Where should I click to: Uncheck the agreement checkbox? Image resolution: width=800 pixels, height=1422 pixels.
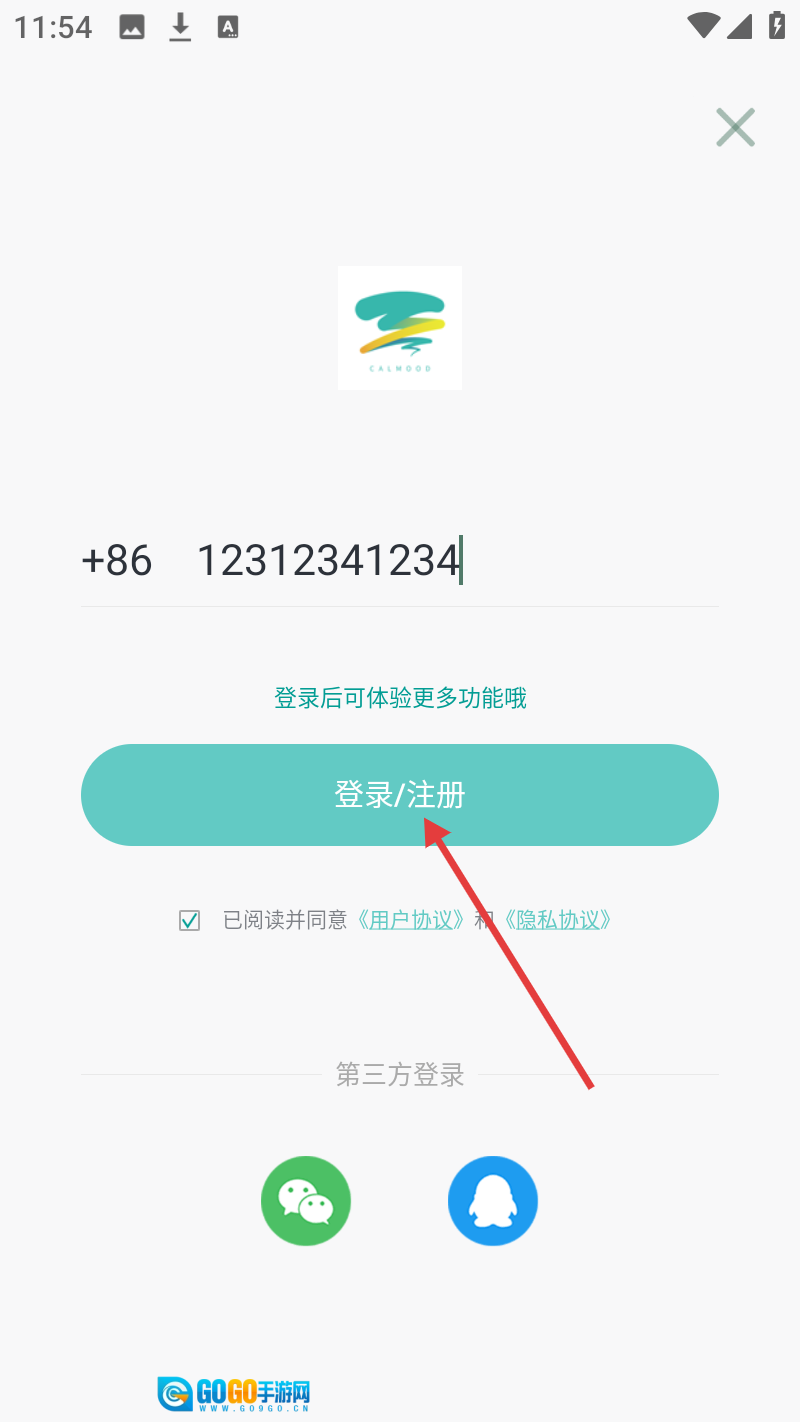189,920
